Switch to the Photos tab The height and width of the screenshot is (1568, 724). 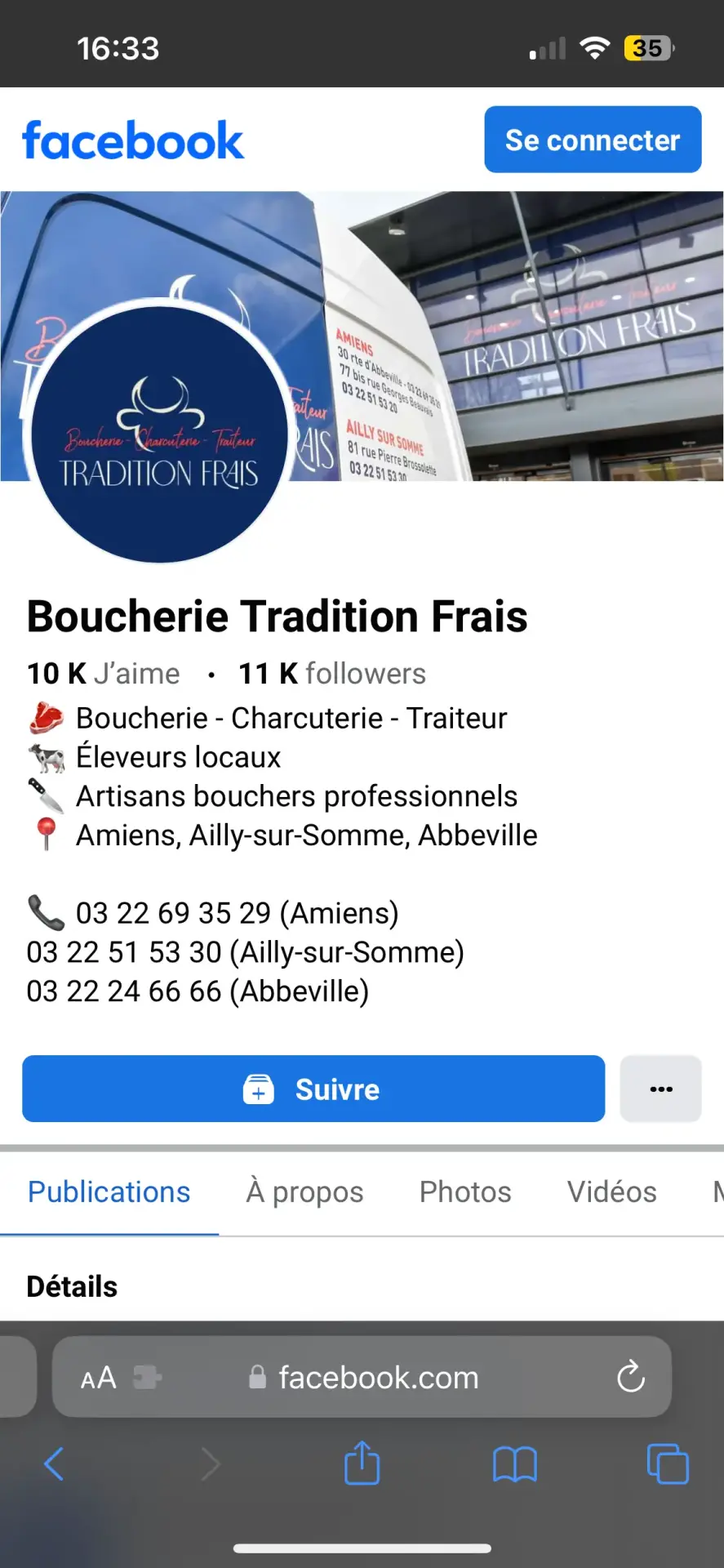(465, 1192)
